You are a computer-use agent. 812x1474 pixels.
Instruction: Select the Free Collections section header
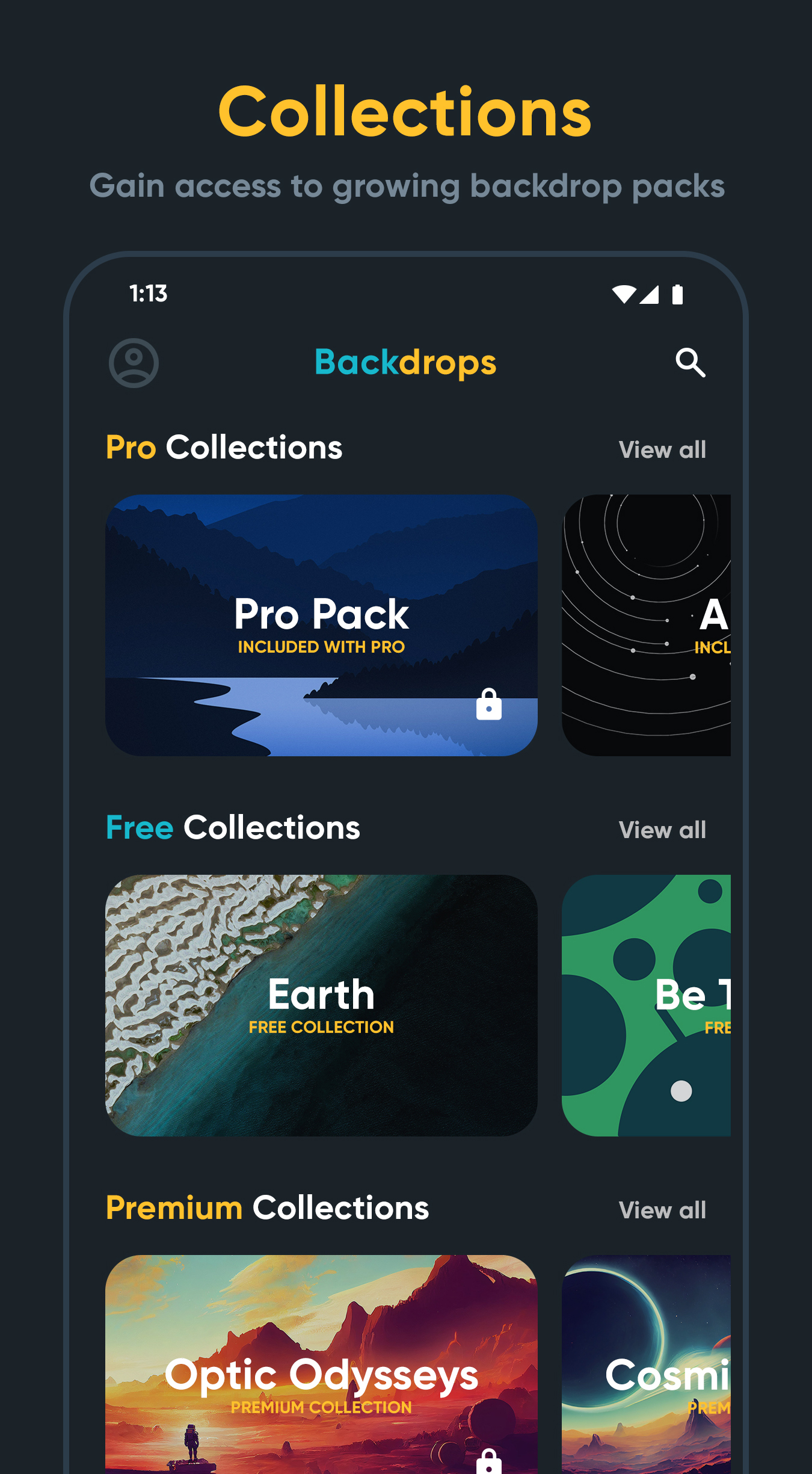click(232, 827)
